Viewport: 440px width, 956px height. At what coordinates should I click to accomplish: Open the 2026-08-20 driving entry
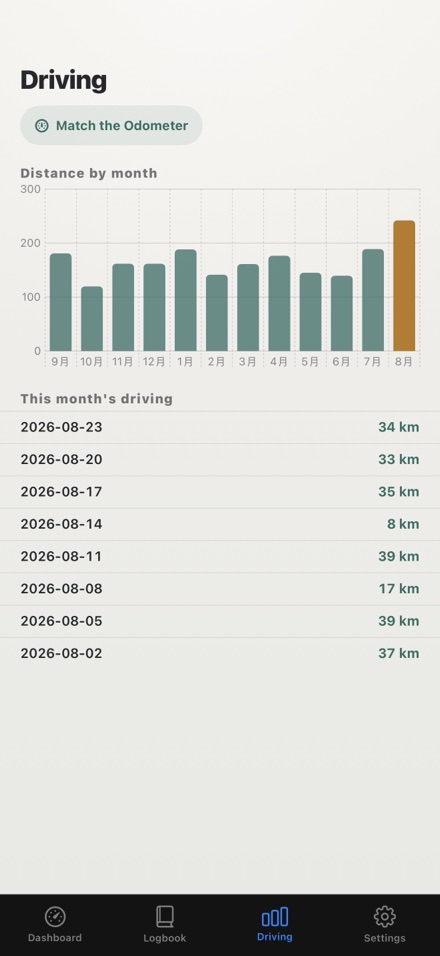[220, 460]
